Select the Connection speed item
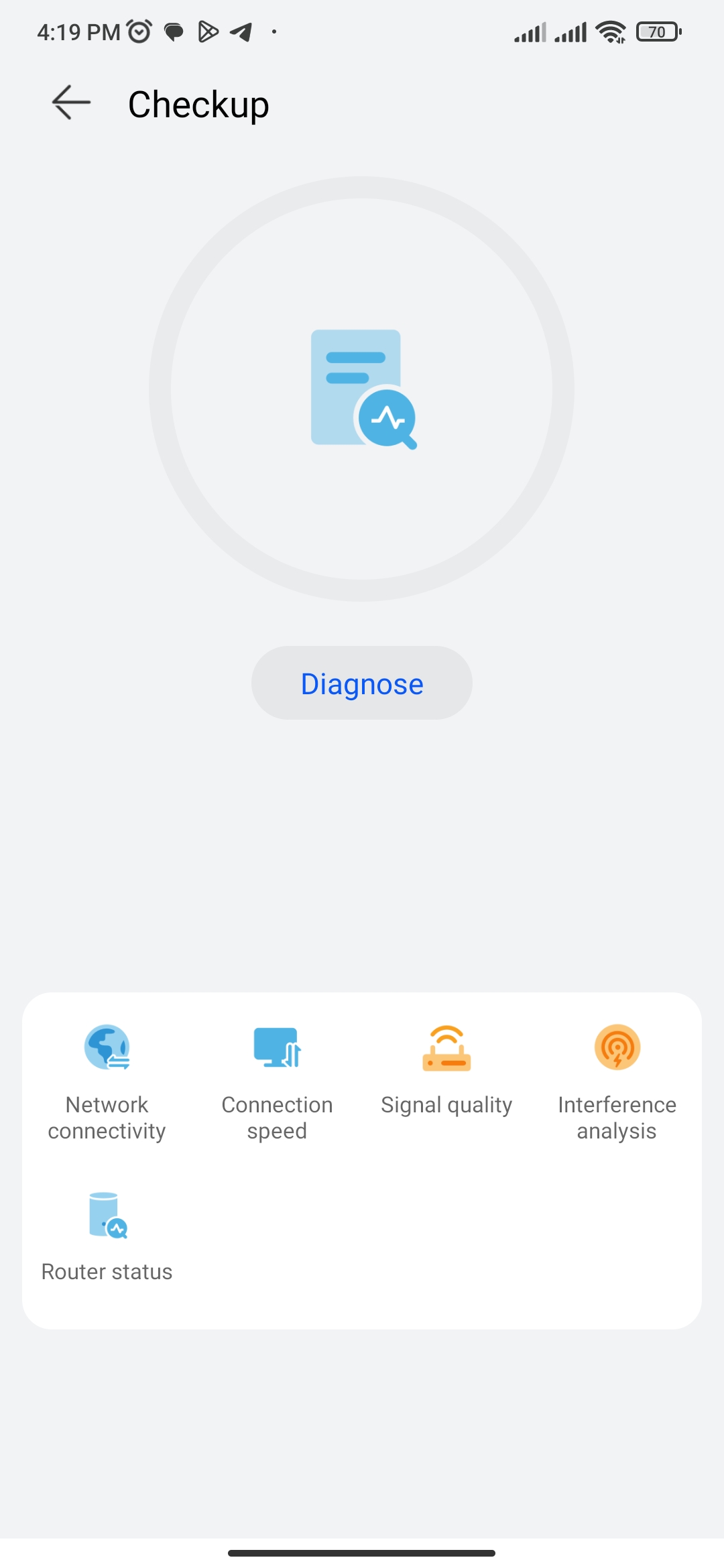Screen dimensions: 724x1568 click(277, 1083)
